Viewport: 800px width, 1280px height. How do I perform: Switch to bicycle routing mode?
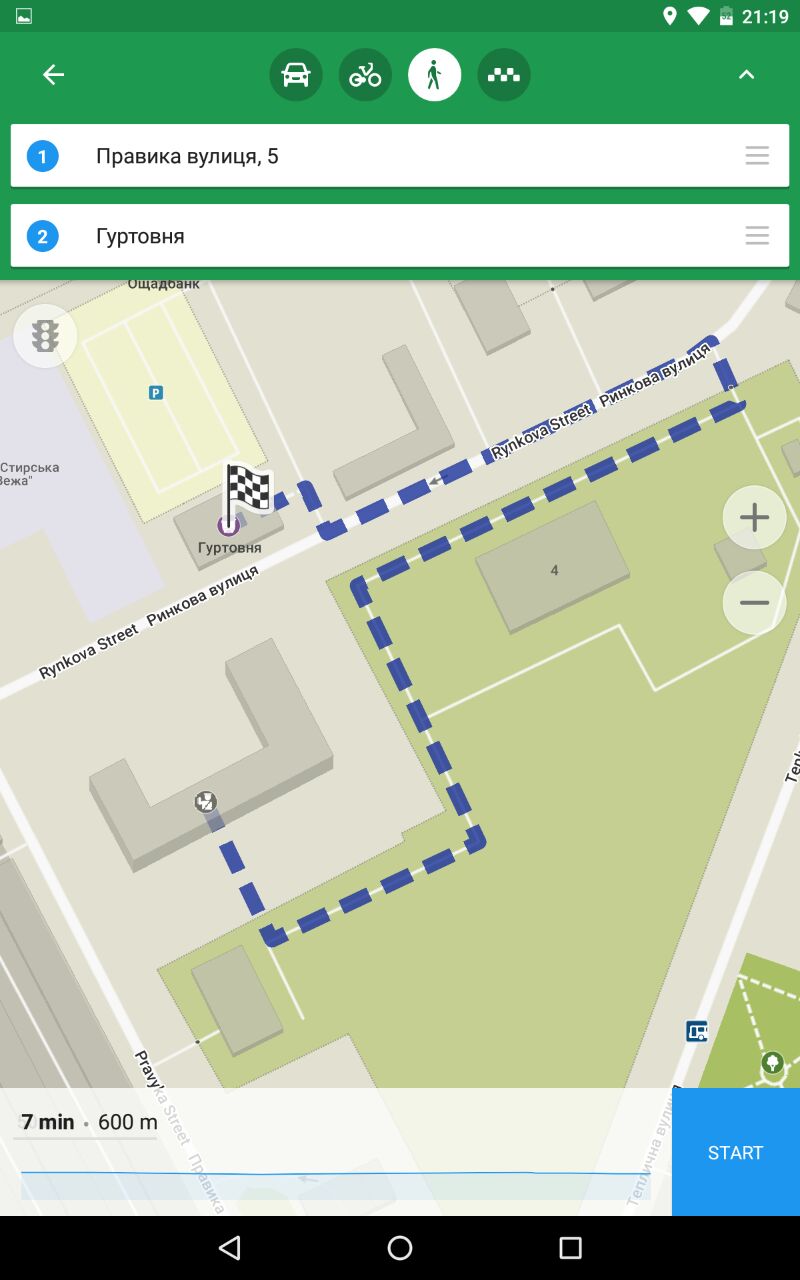coord(365,75)
